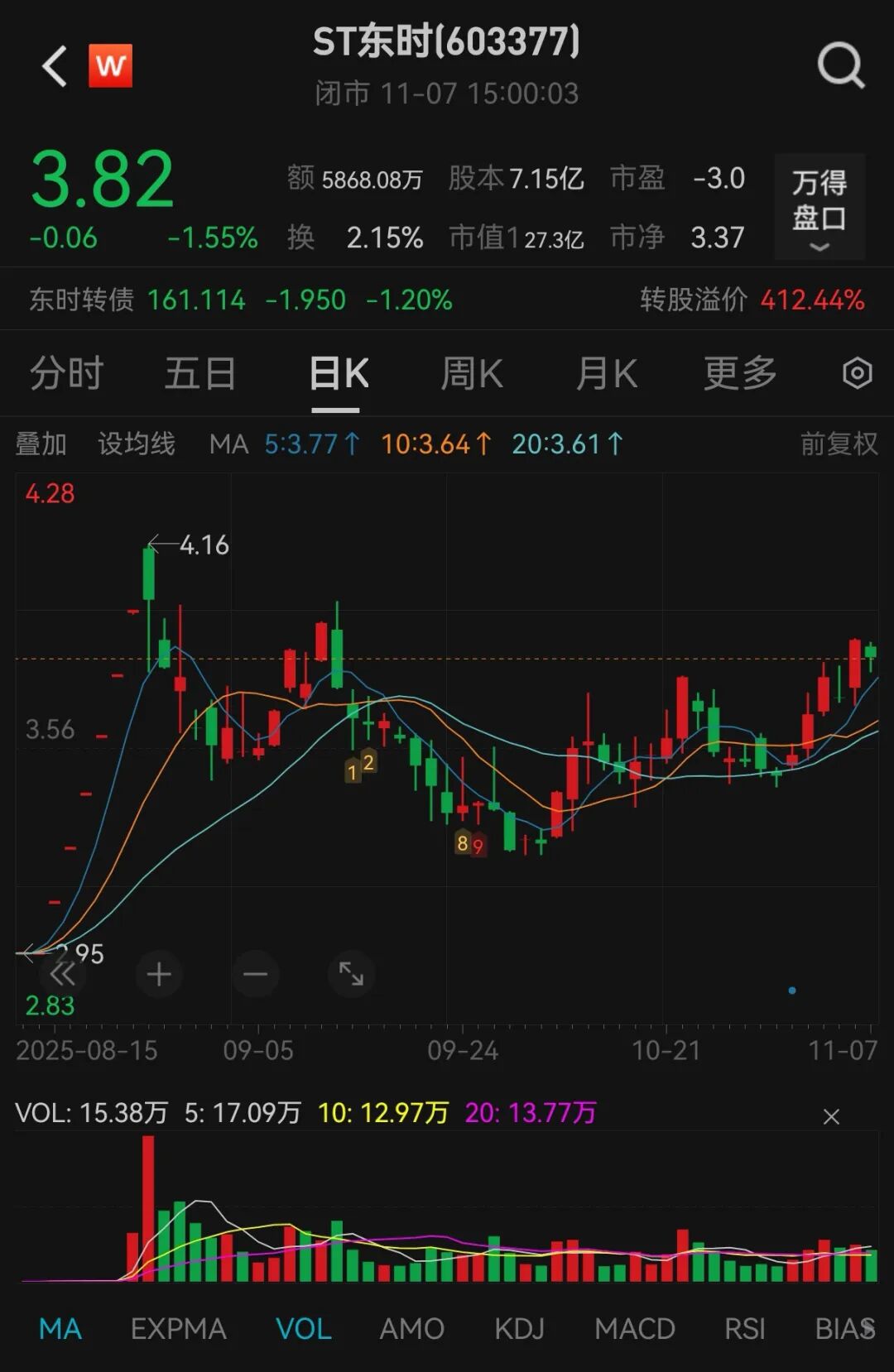Expand the 万得盘口 panel

(x=819, y=207)
